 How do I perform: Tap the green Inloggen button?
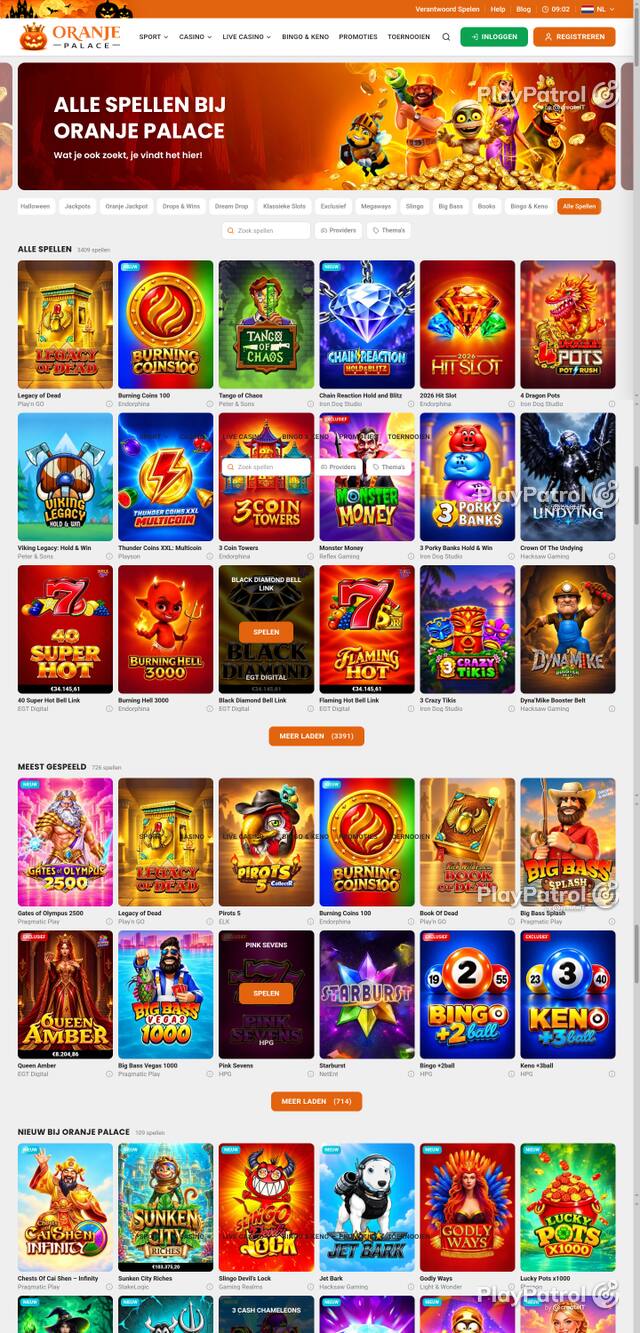coord(494,37)
